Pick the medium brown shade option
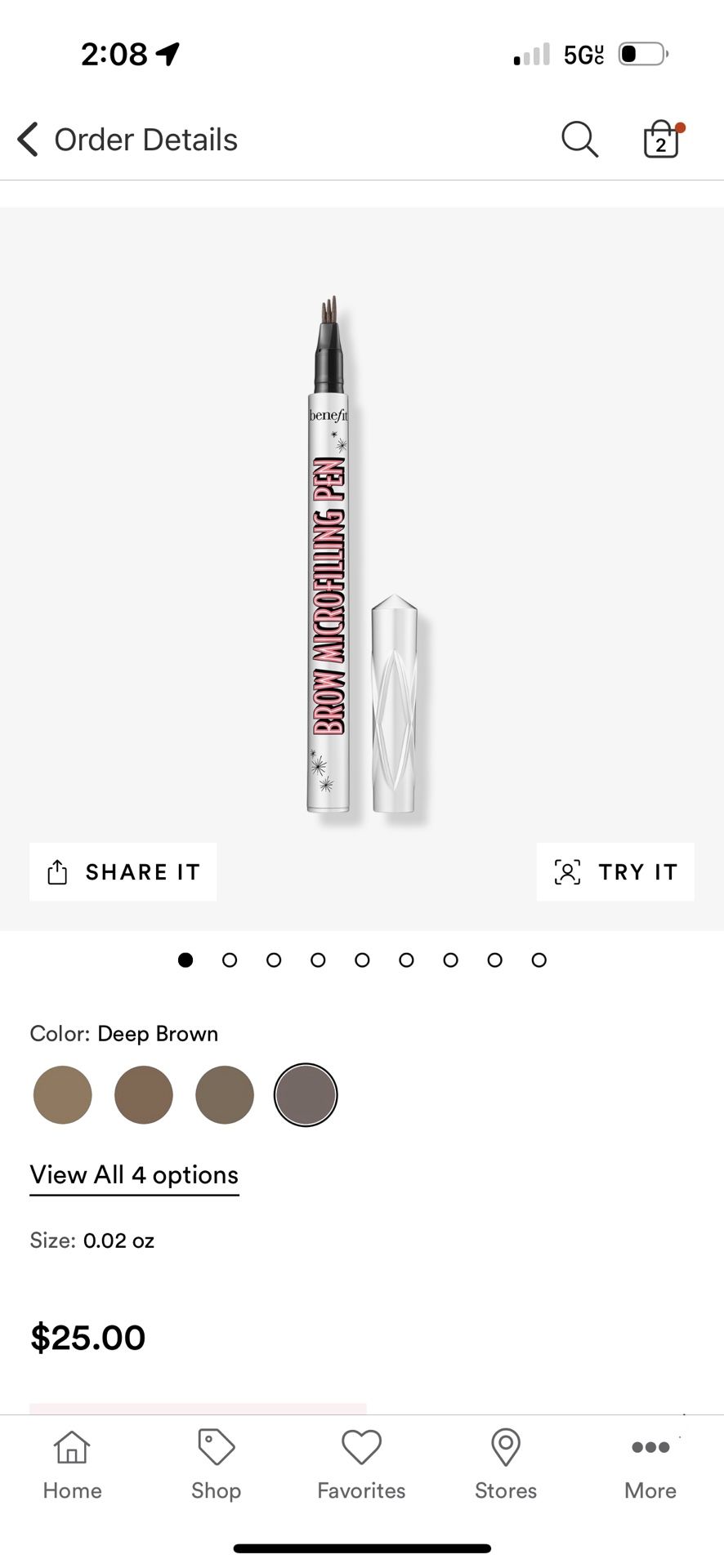Viewport: 724px width, 1568px height. click(143, 1094)
